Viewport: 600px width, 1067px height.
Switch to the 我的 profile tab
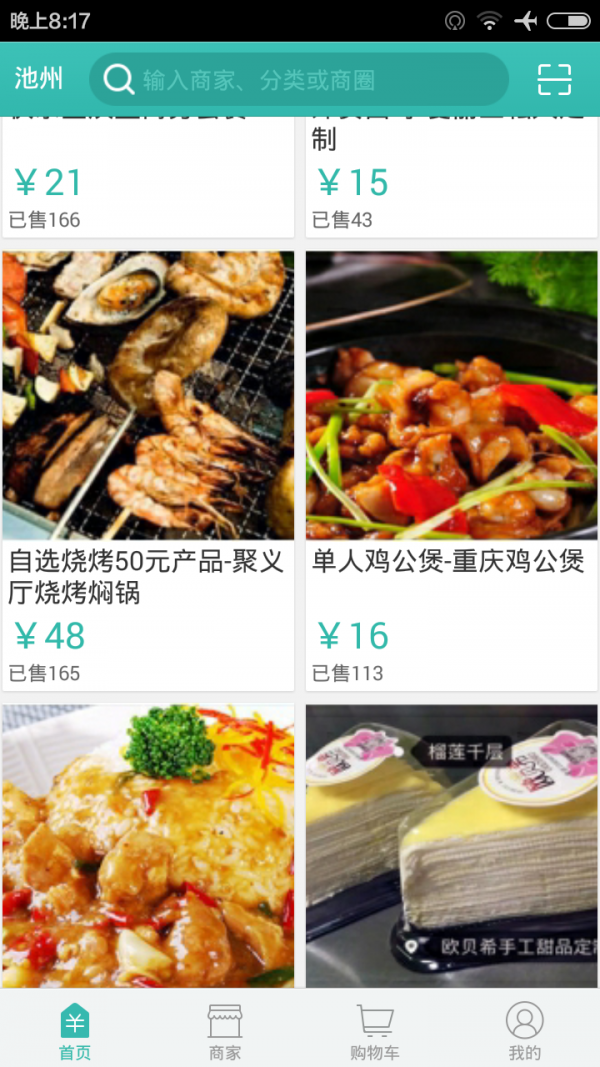(x=525, y=1030)
